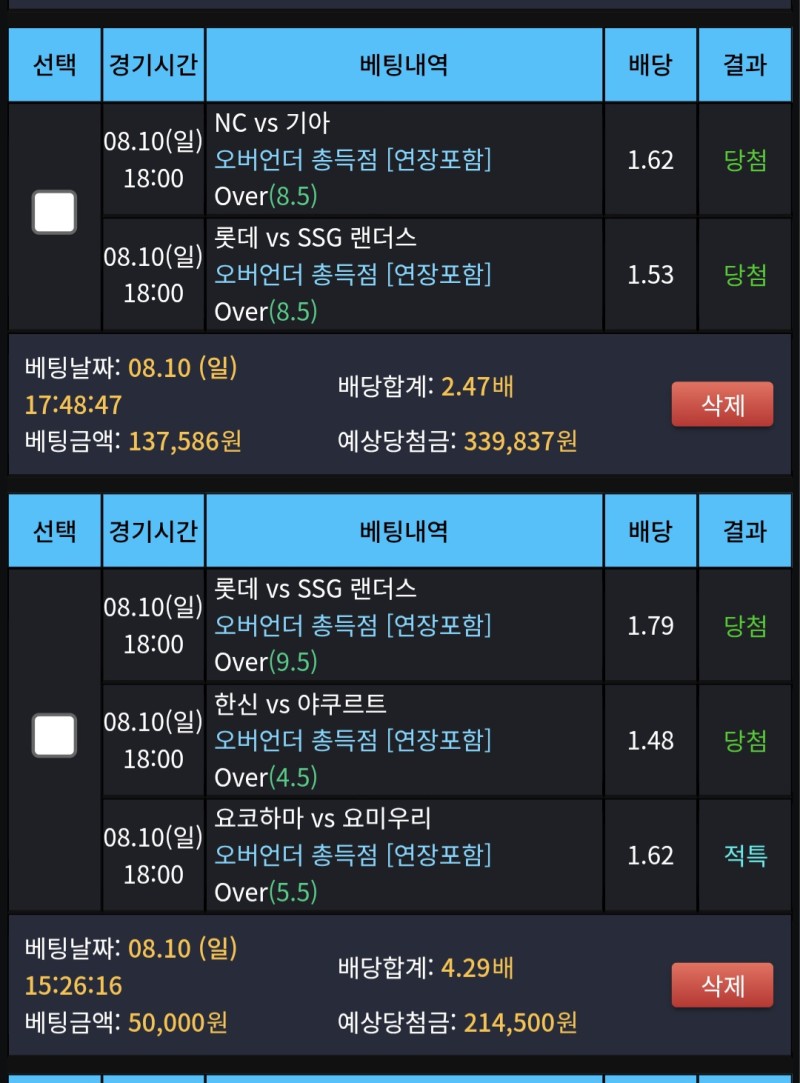
Task: Delete the bet slip placed at 17:48:47
Action: (x=722, y=405)
